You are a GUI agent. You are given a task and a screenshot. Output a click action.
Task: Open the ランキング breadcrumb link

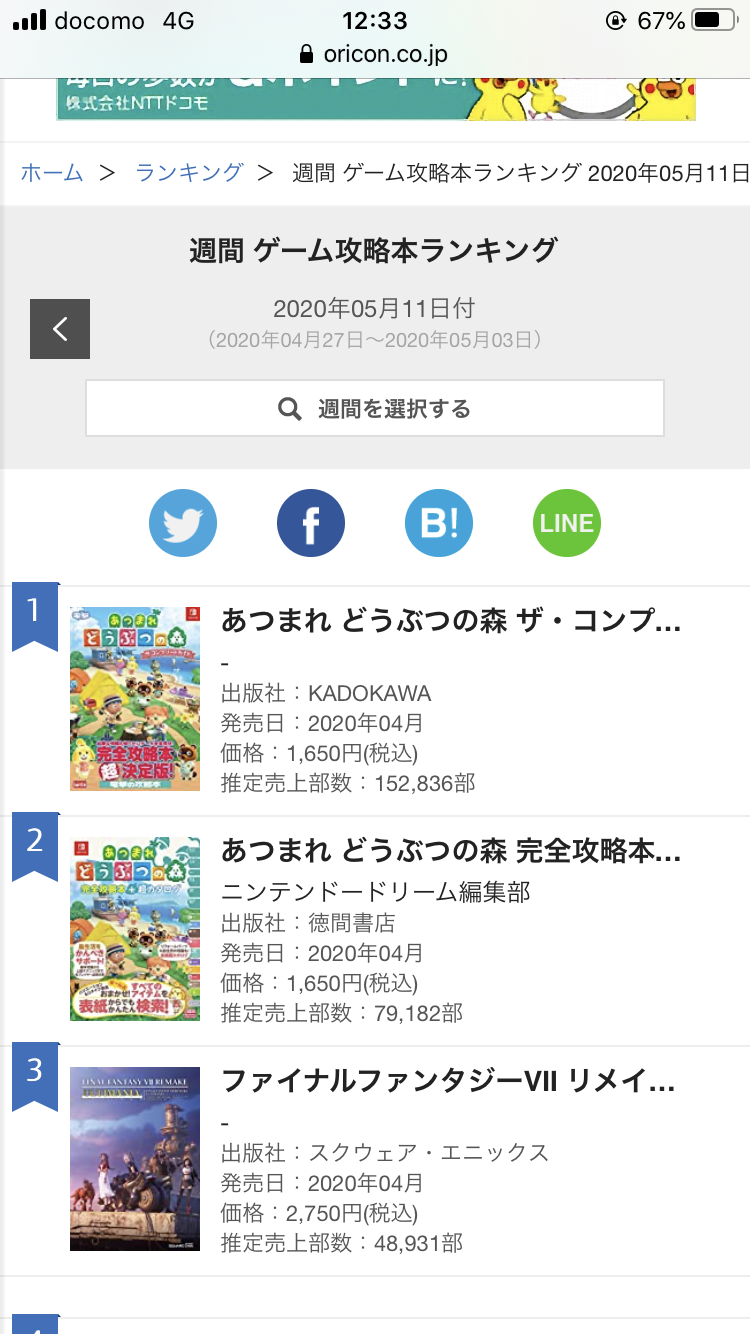(189, 172)
